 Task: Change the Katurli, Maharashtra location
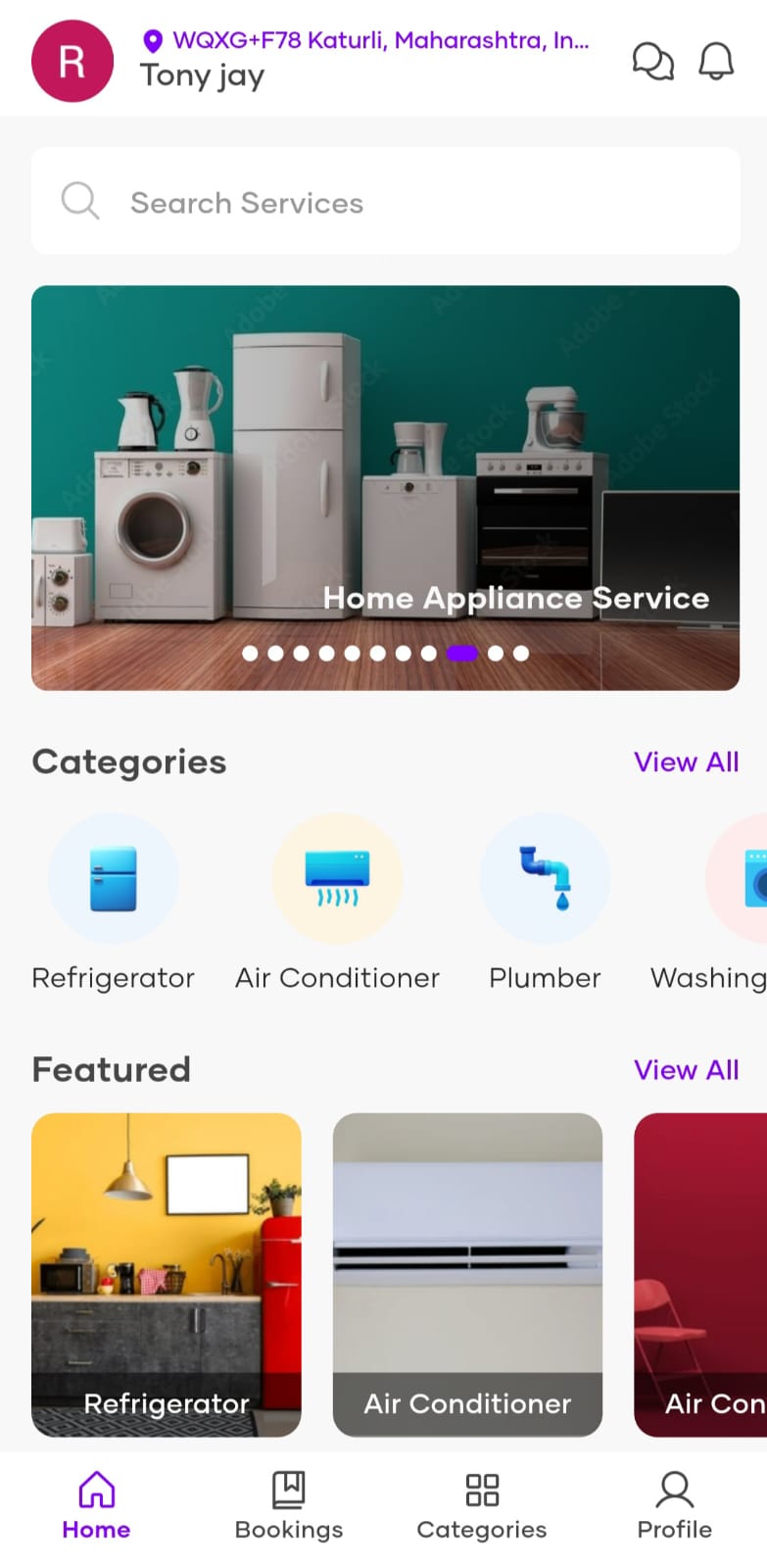click(367, 40)
